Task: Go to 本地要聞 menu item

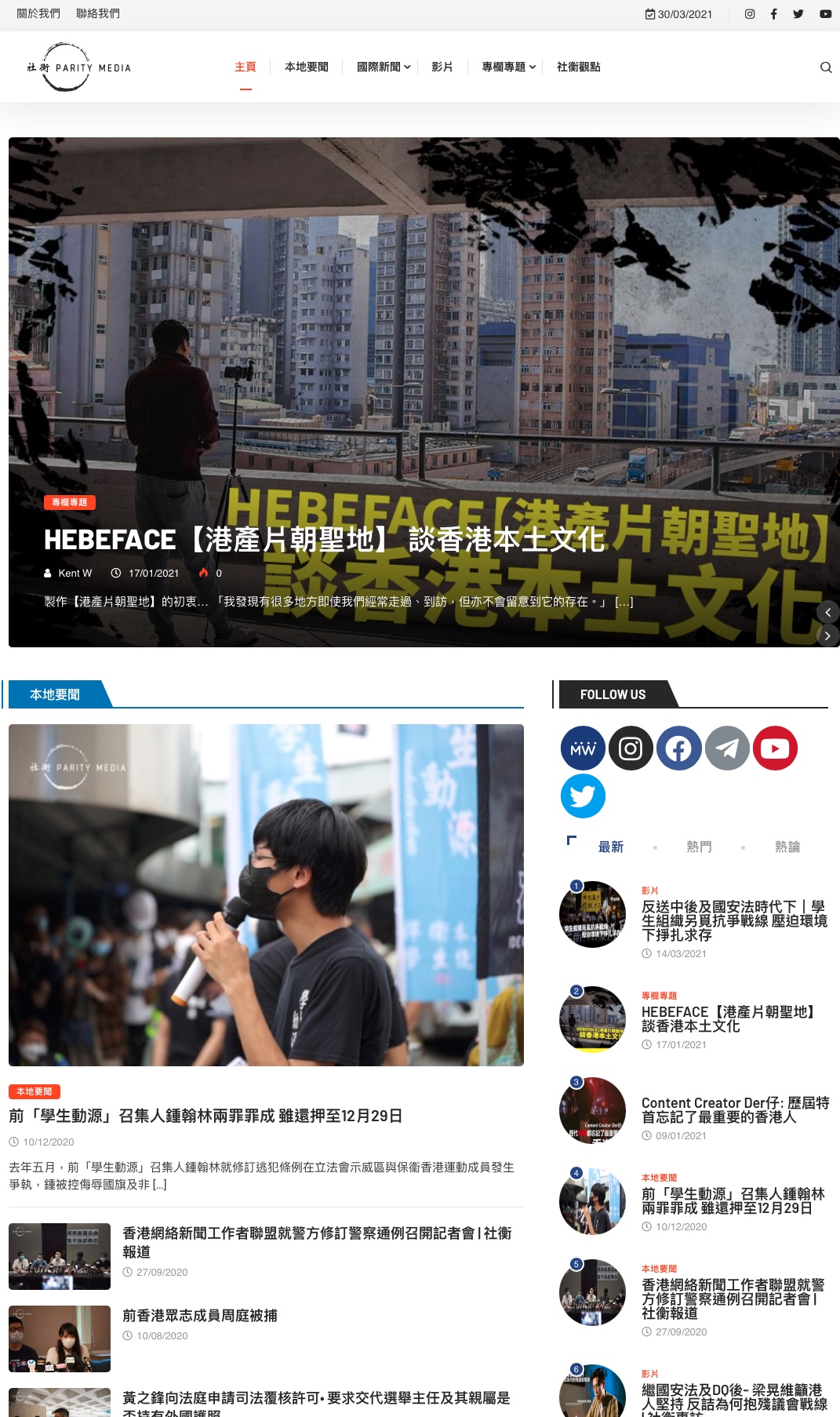Action: [x=306, y=67]
